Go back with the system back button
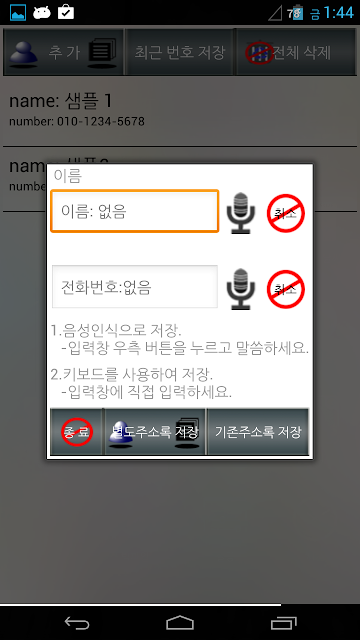Screen dimensions: 360x640 tap(77, 623)
